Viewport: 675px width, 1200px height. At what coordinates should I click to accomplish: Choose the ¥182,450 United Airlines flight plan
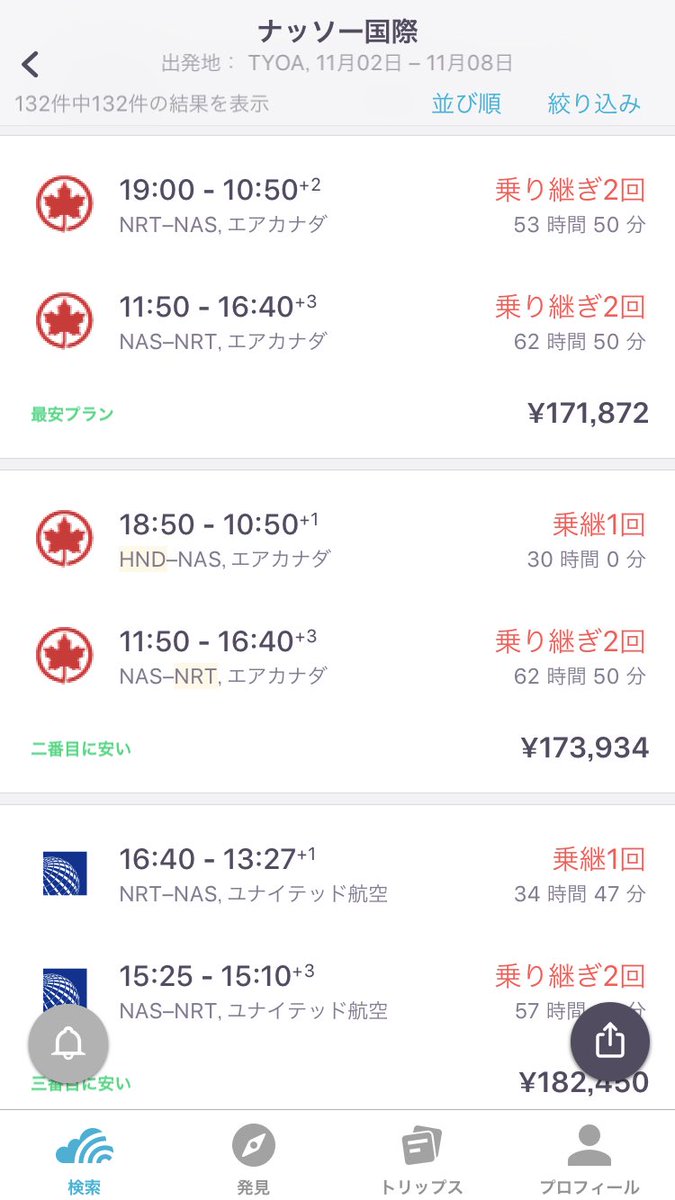337,956
